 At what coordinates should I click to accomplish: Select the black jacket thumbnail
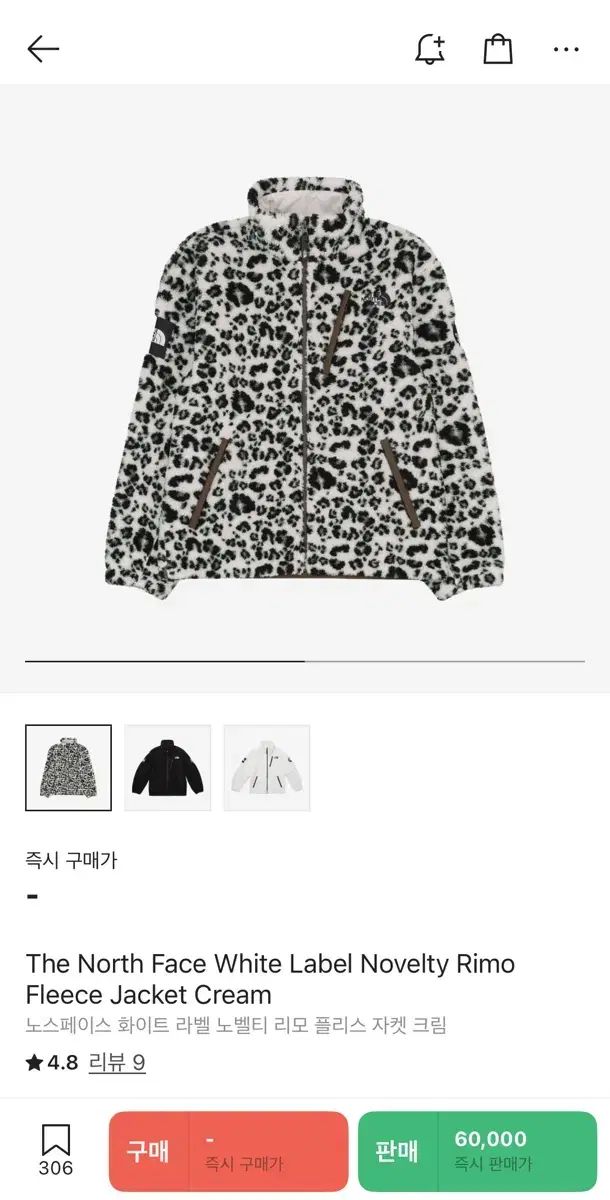[168, 767]
